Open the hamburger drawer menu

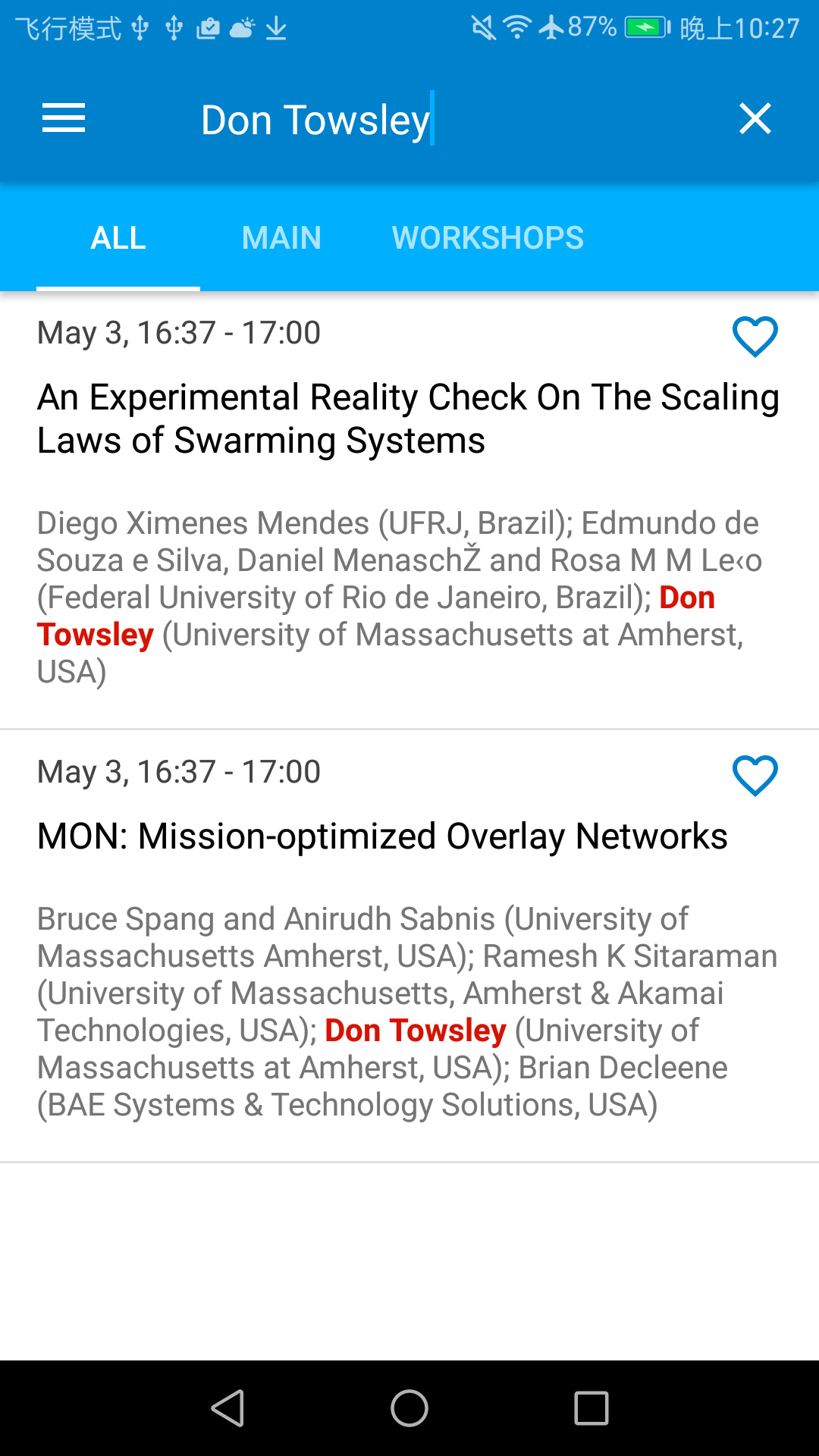point(64,119)
